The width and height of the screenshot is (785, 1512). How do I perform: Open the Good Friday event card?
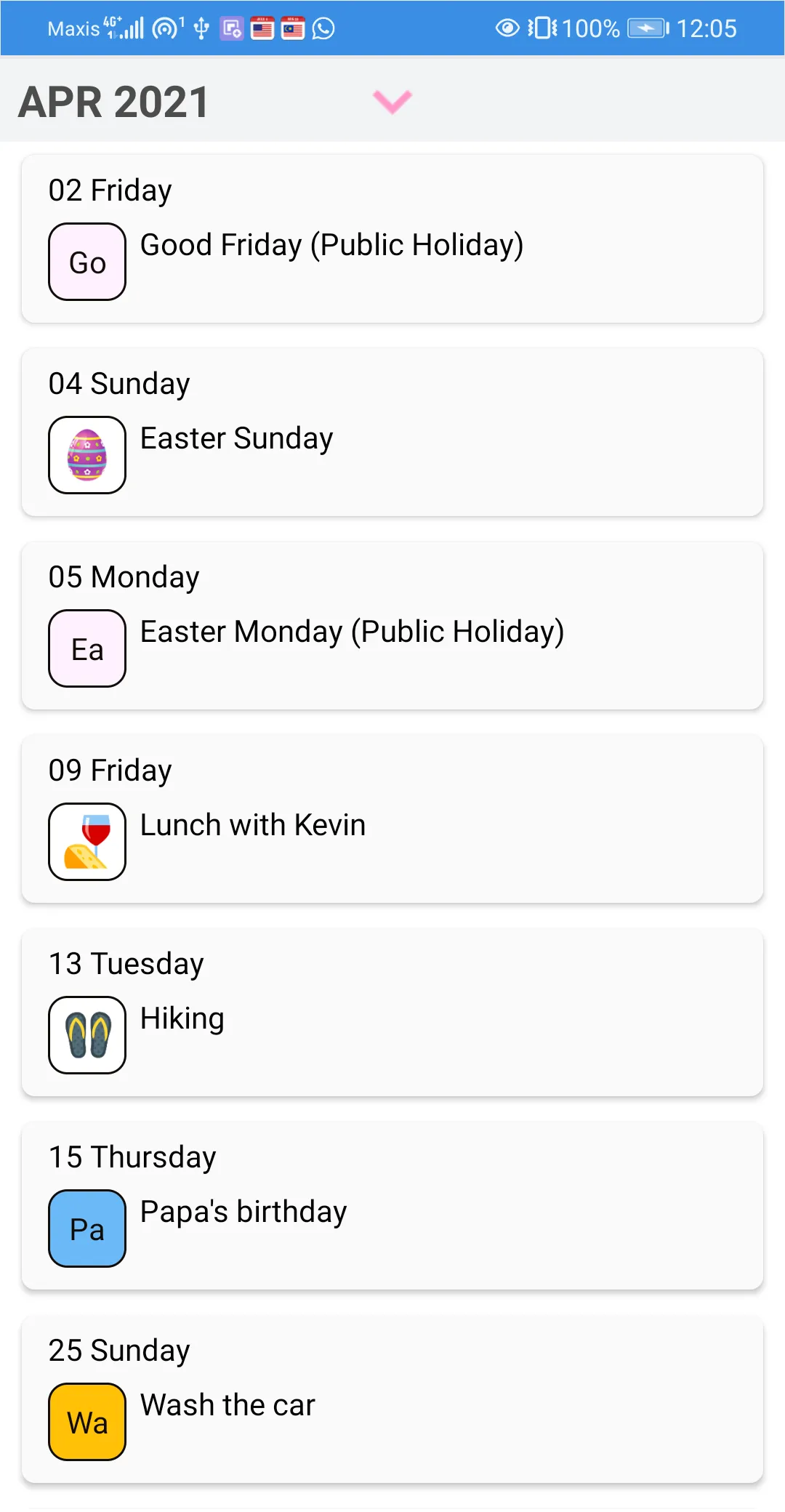coord(392,238)
